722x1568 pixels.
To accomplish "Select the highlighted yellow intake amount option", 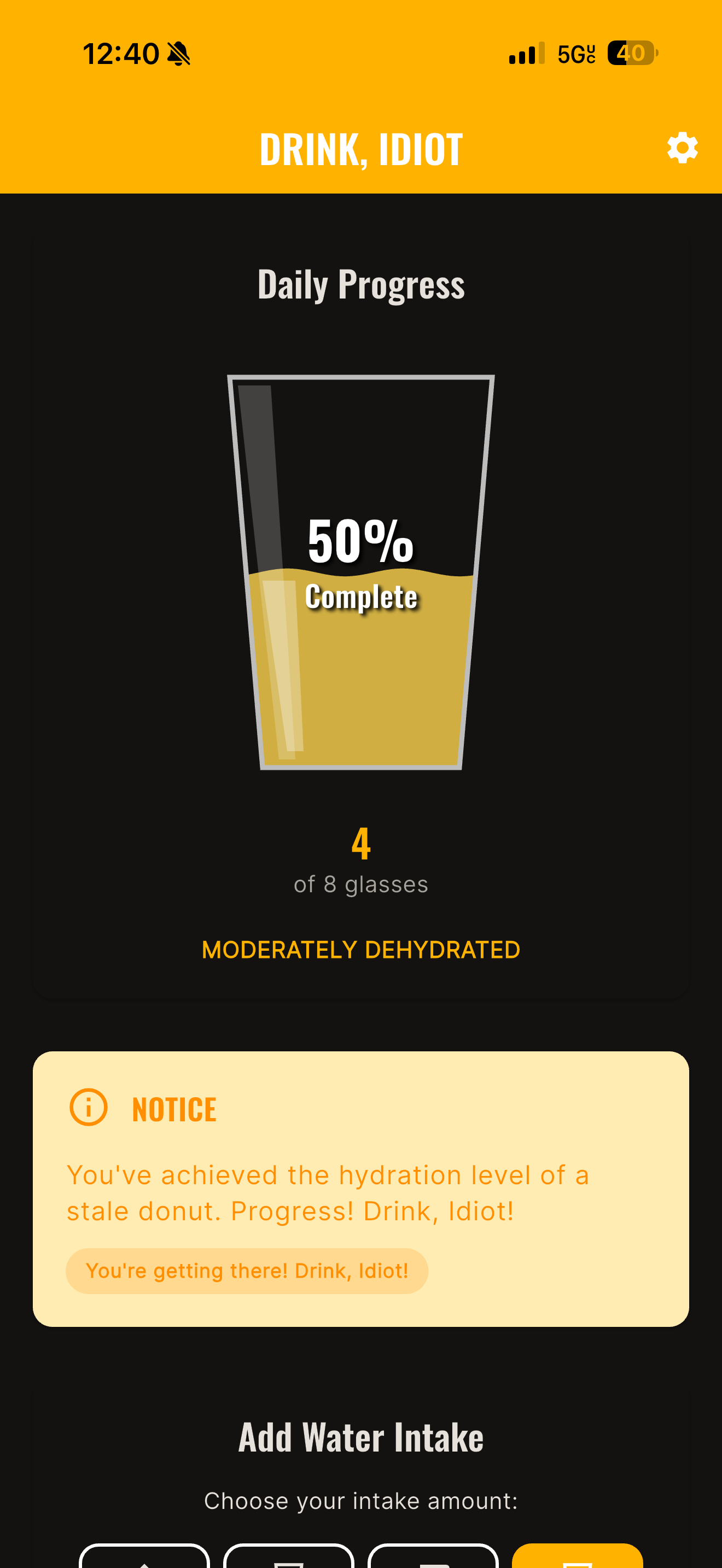I will pos(577,1556).
